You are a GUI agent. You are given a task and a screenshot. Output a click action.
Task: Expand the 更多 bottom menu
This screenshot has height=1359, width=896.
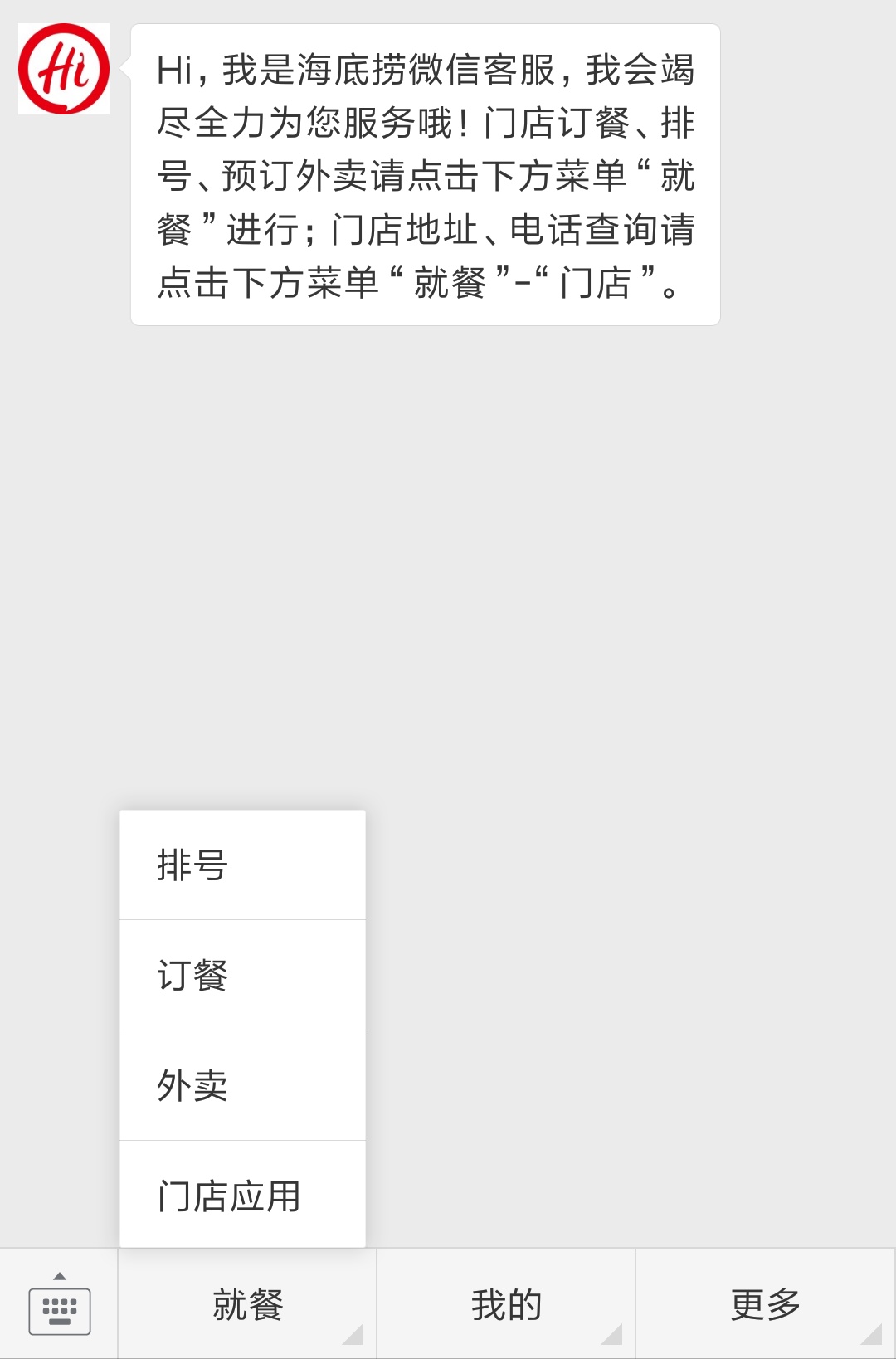click(765, 1305)
